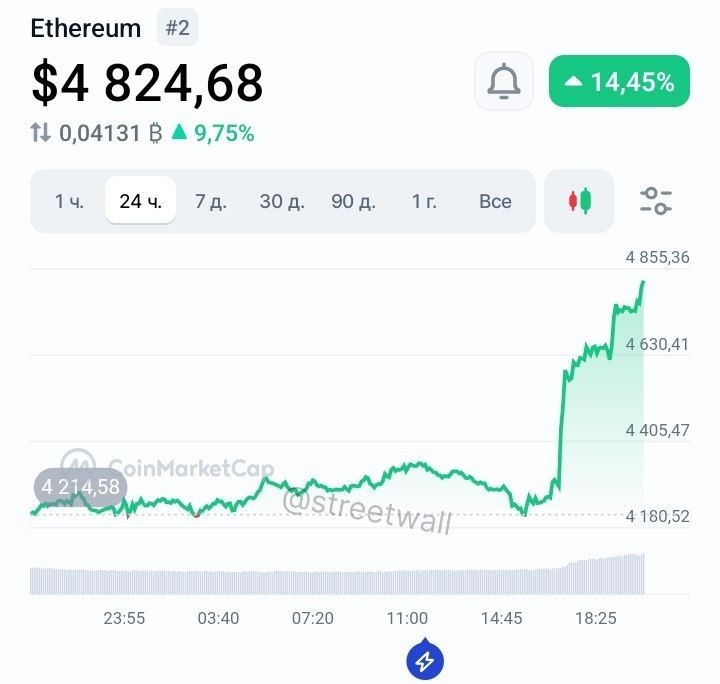Screen dimensions: 720x684
Task: Show the Все time history
Action: [495, 201]
